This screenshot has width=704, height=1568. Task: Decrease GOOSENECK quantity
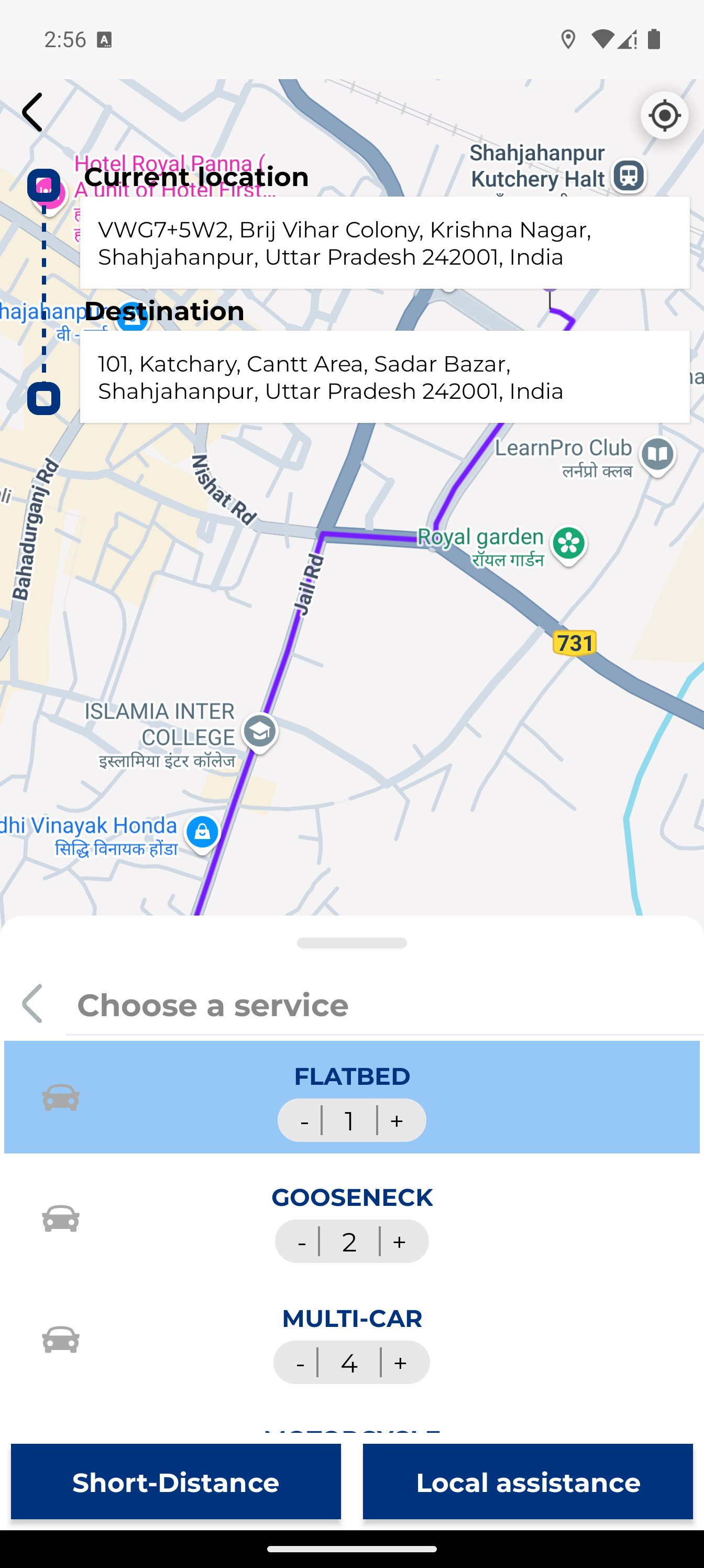(x=301, y=1242)
